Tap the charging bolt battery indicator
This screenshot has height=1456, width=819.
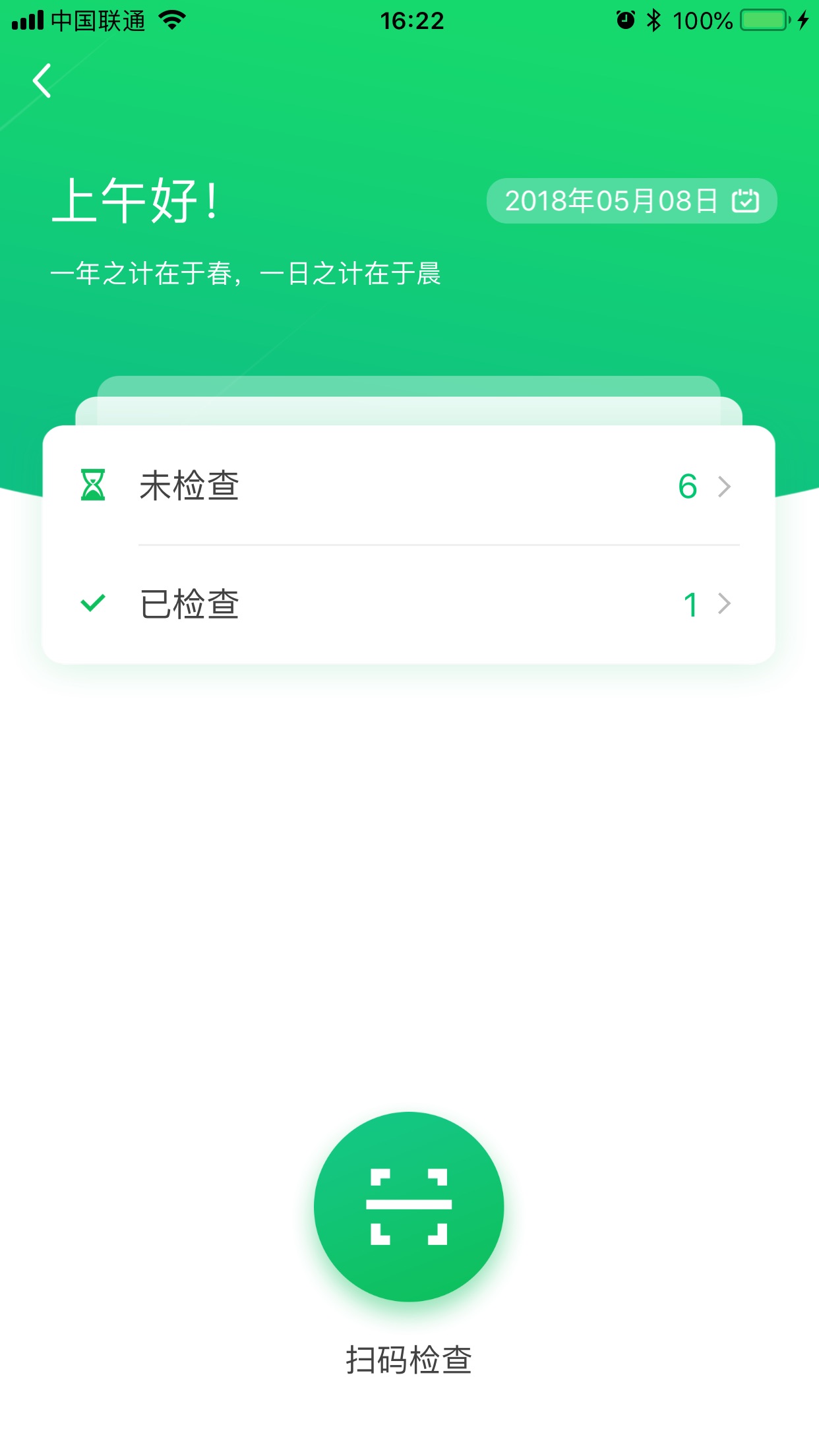803,20
